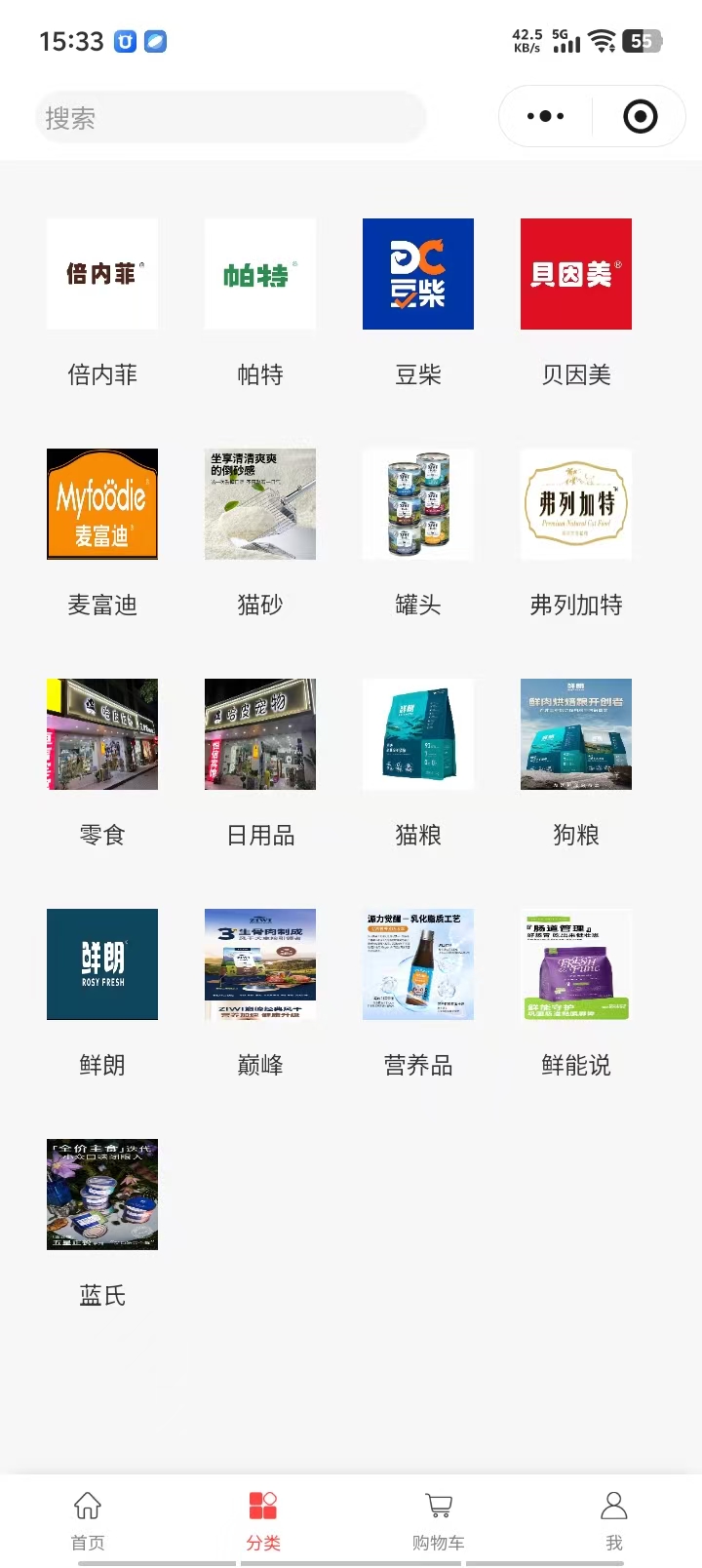The height and width of the screenshot is (1568, 702).
Task: Browse the 罐头 category
Action: pyautogui.click(x=418, y=504)
